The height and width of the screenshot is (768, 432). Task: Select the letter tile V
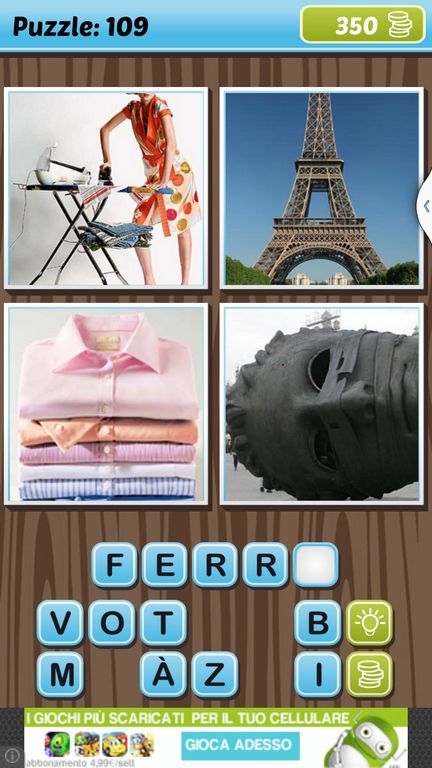click(60, 623)
